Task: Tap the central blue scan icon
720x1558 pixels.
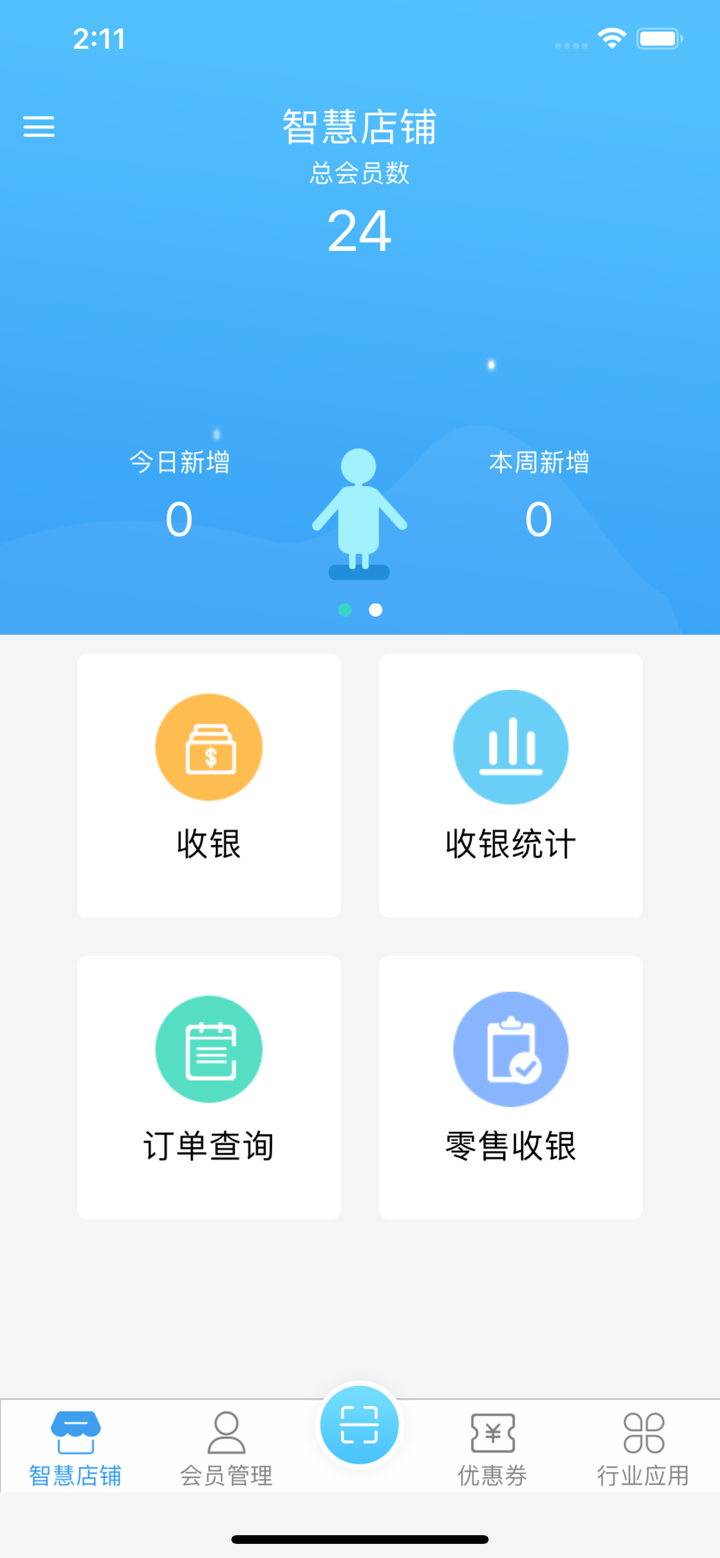Action: point(359,1424)
